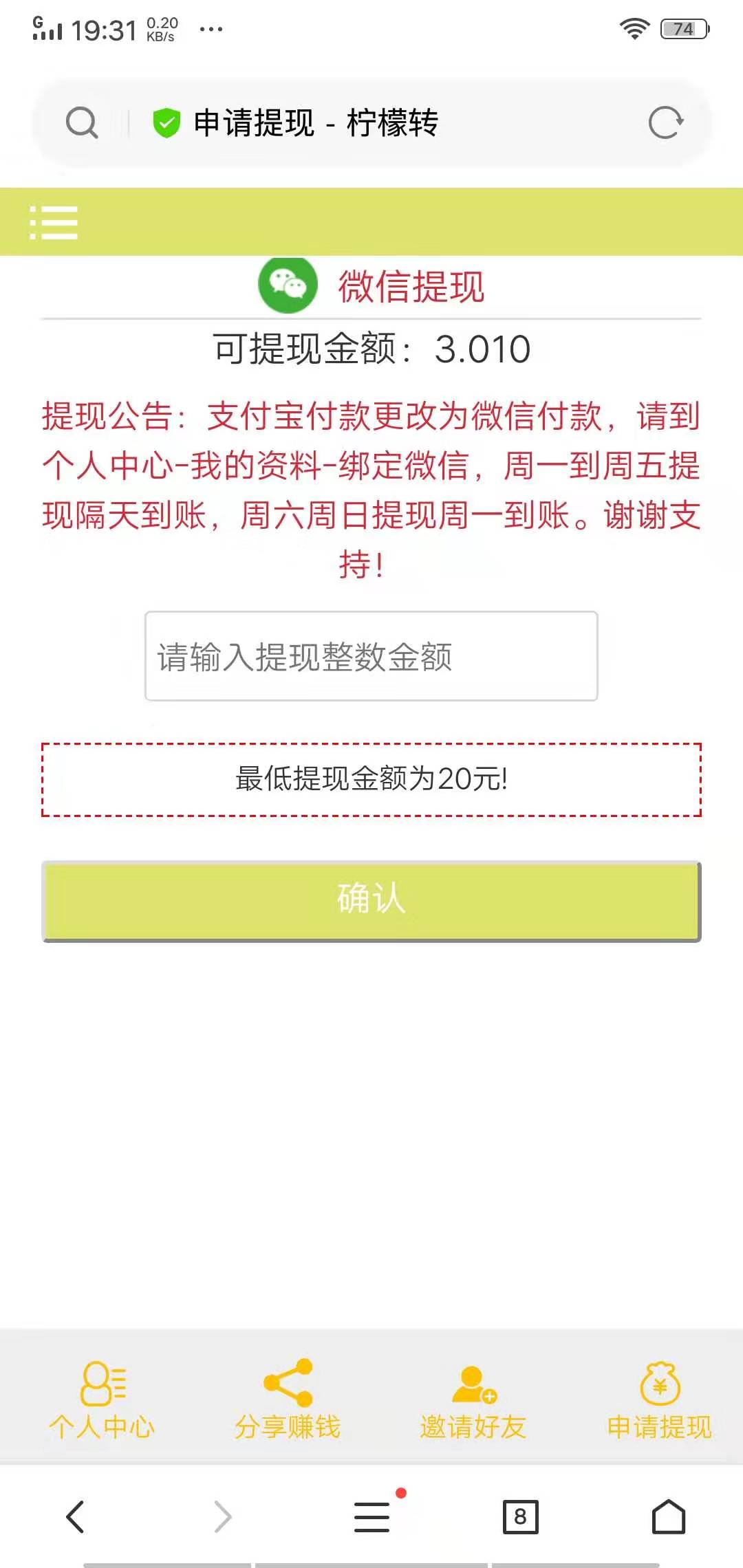
Task: Click the 分享赚钱 share icon
Action: coord(289,1384)
